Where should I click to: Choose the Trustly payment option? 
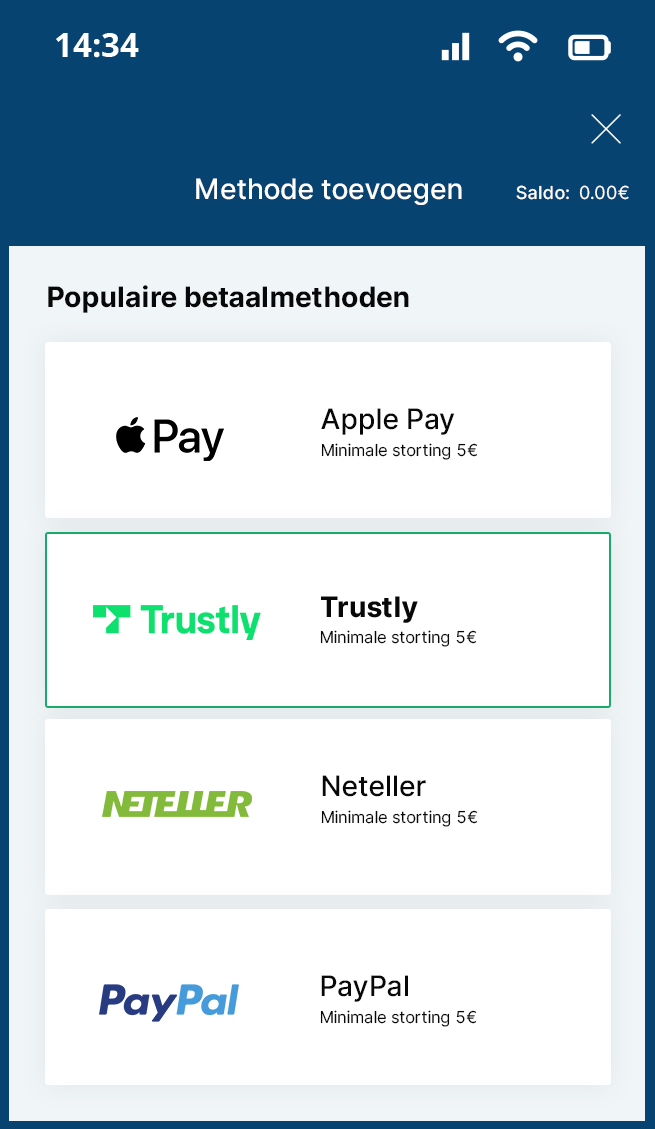(328, 620)
